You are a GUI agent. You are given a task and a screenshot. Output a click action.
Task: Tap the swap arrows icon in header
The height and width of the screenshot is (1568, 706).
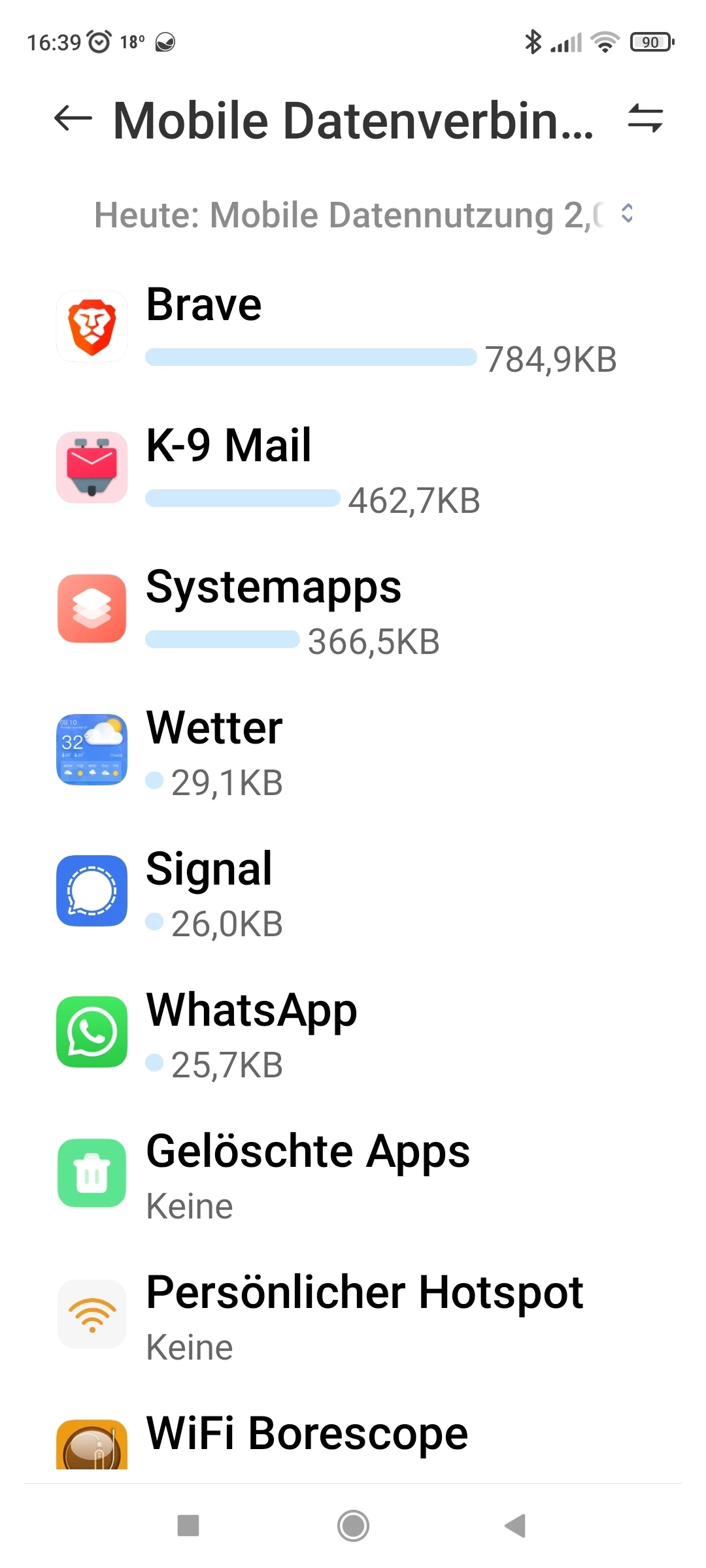[645, 119]
